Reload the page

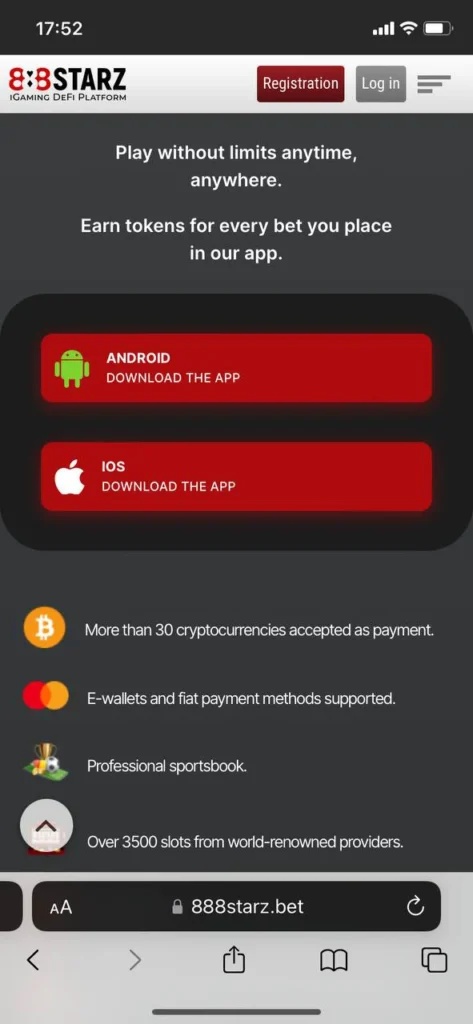tap(415, 906)
